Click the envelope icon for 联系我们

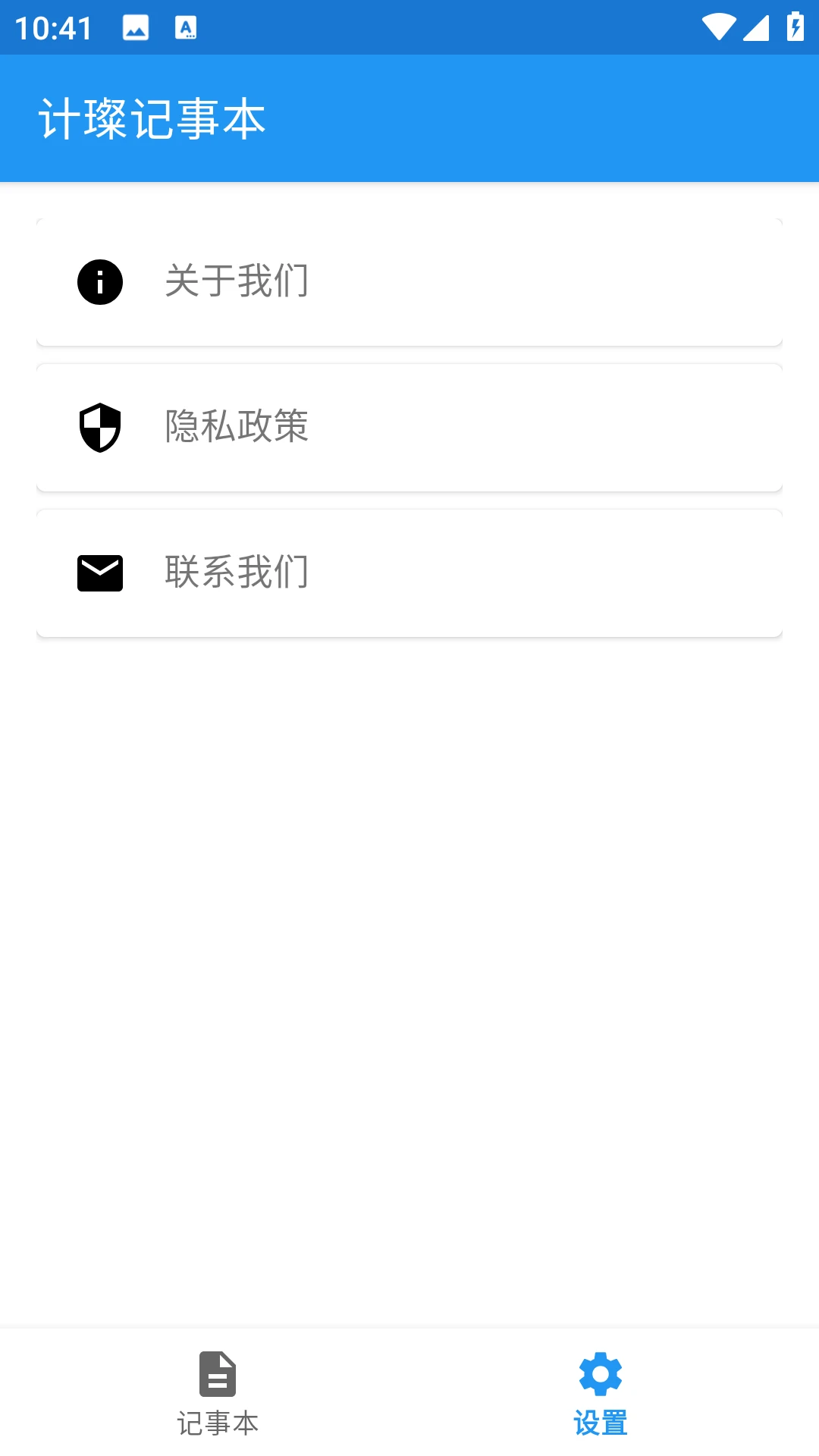99,573
